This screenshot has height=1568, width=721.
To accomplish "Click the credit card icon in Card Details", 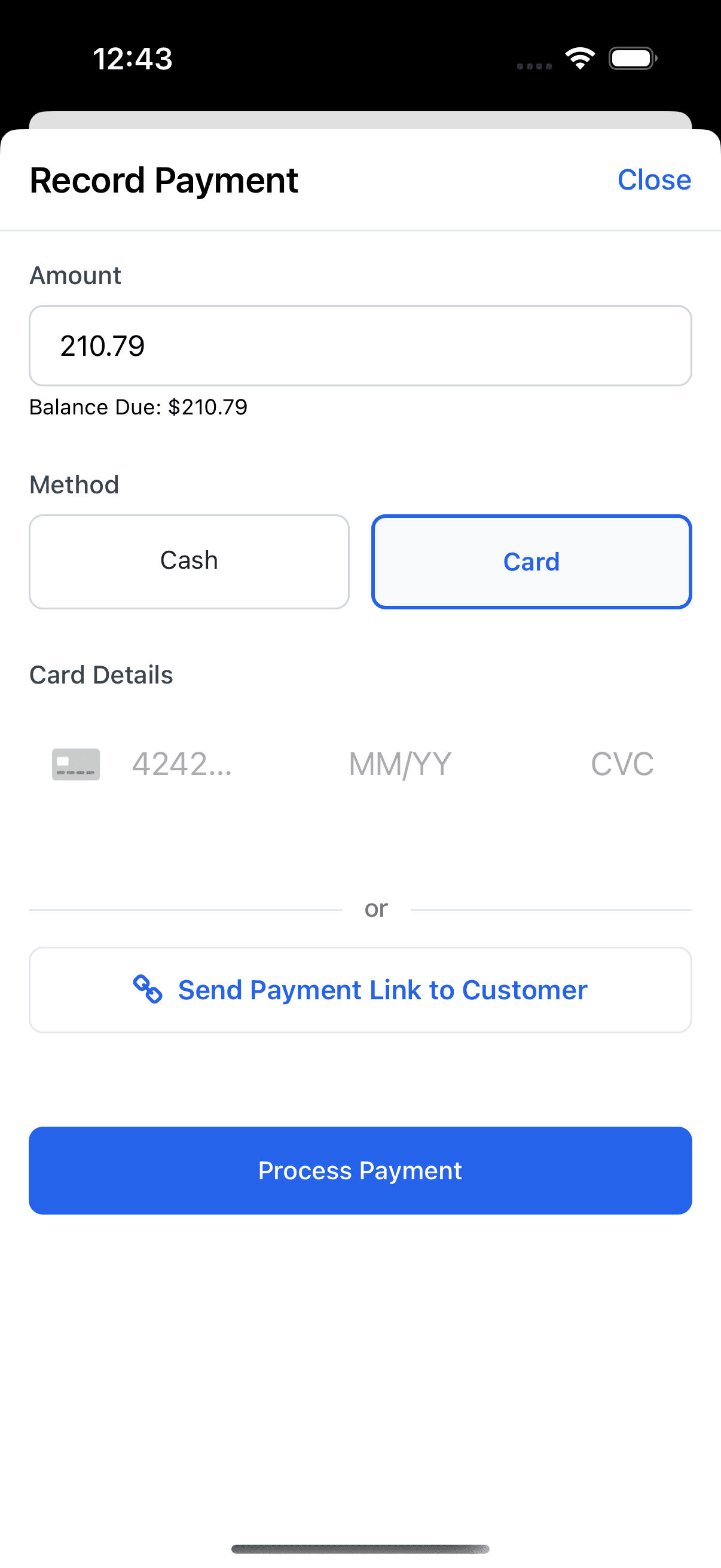I will pyautogui.click(x=75, y=764).
